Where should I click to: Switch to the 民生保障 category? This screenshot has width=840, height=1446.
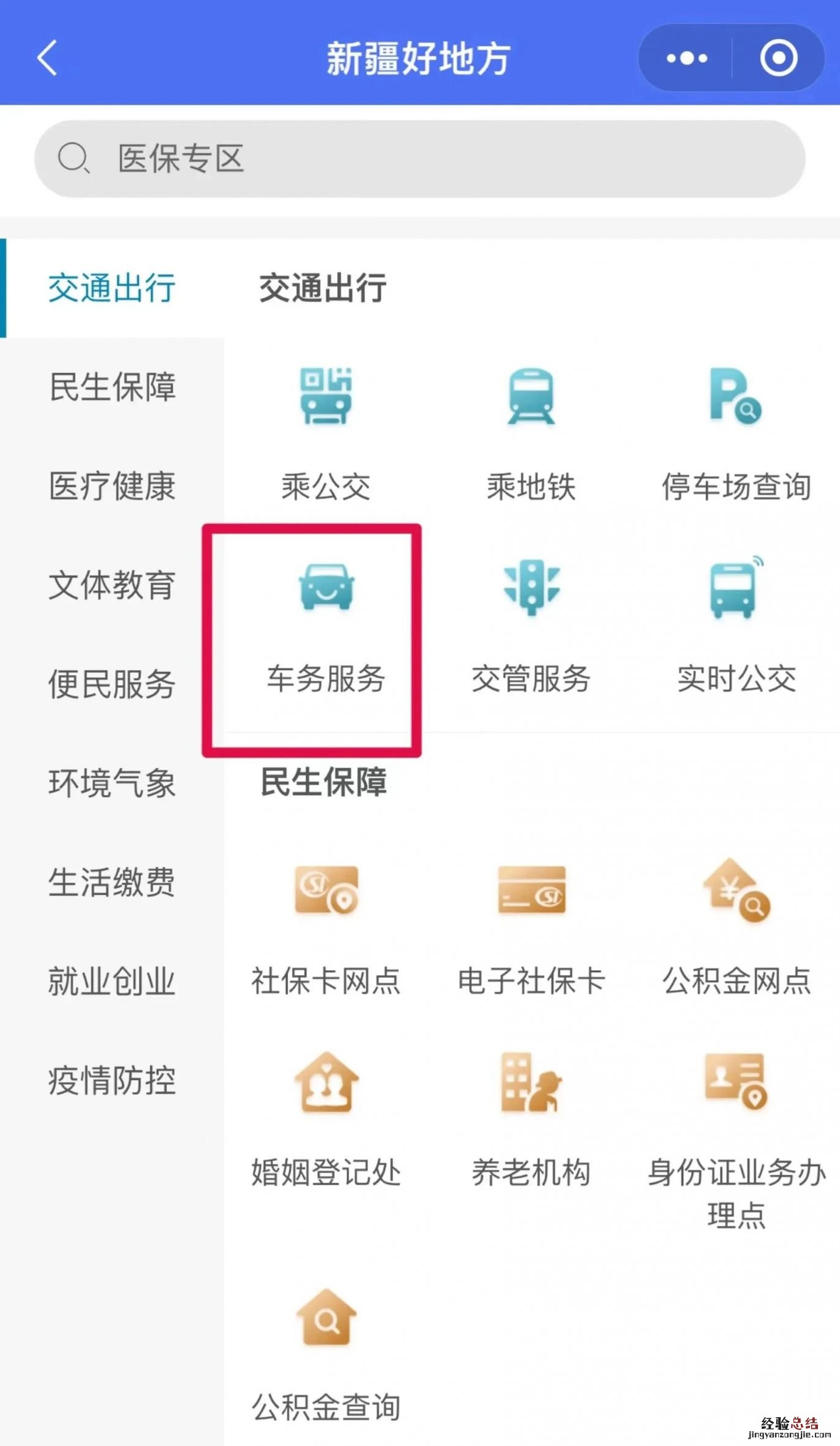[112, 387]
